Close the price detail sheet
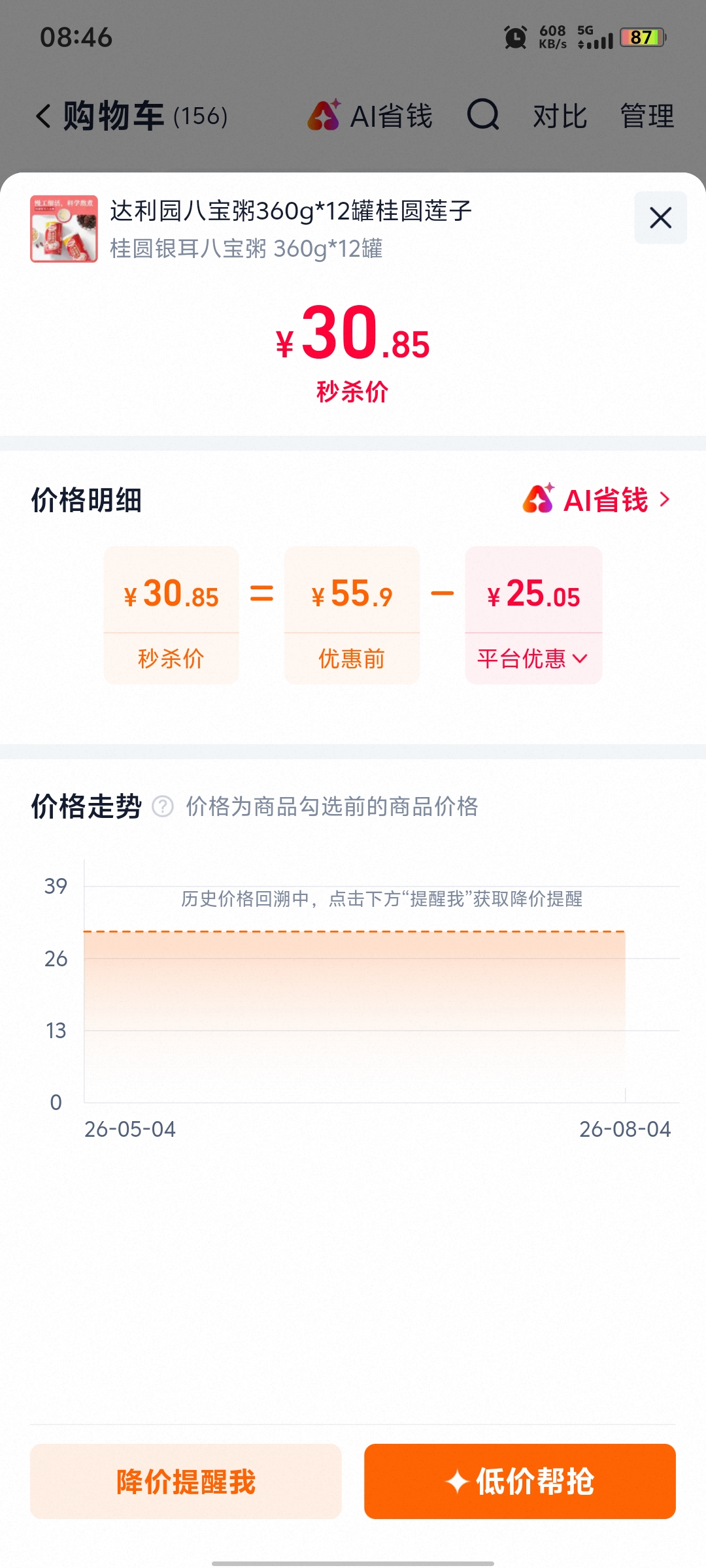The height and width of the screenshot is (1568, 706). [x=660, y=218]
